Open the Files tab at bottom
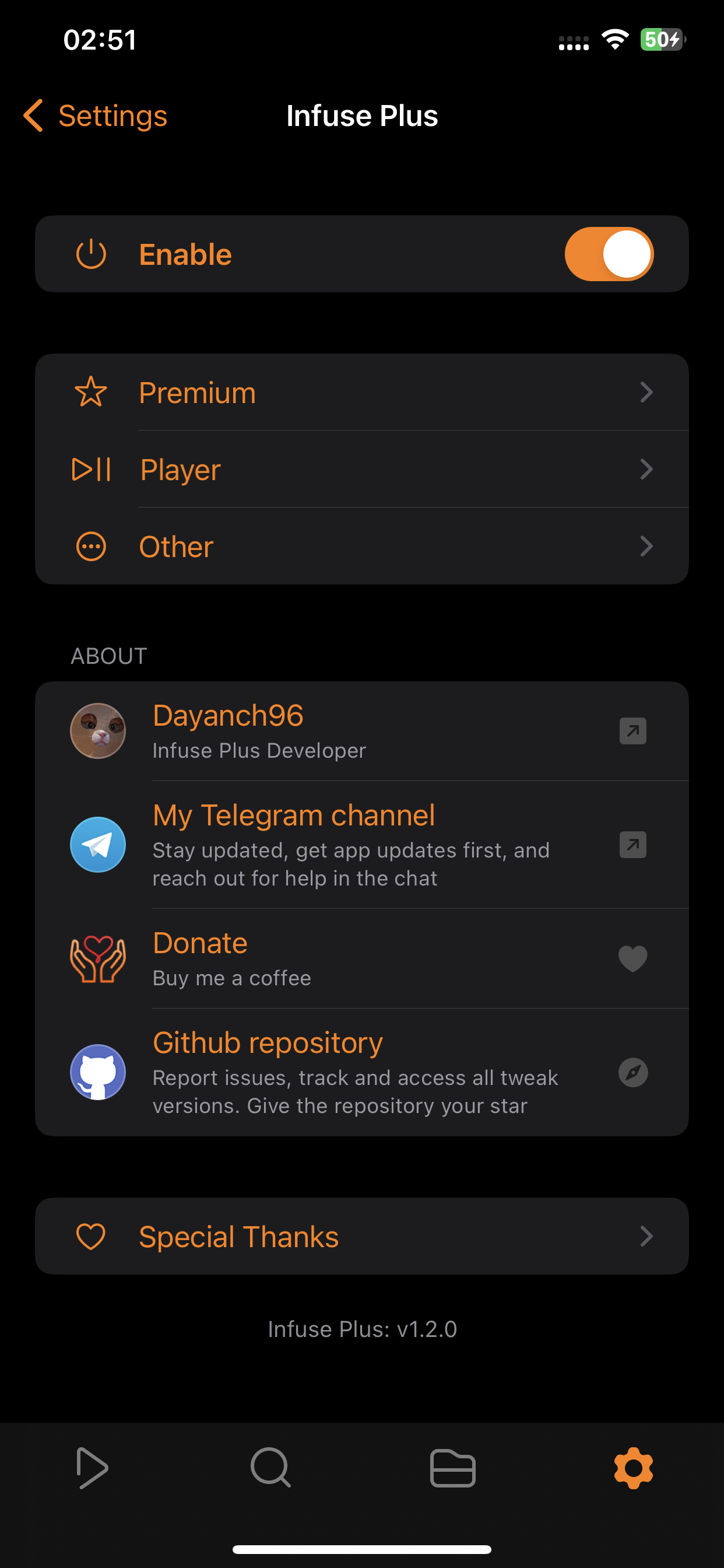 (453, 1468)
